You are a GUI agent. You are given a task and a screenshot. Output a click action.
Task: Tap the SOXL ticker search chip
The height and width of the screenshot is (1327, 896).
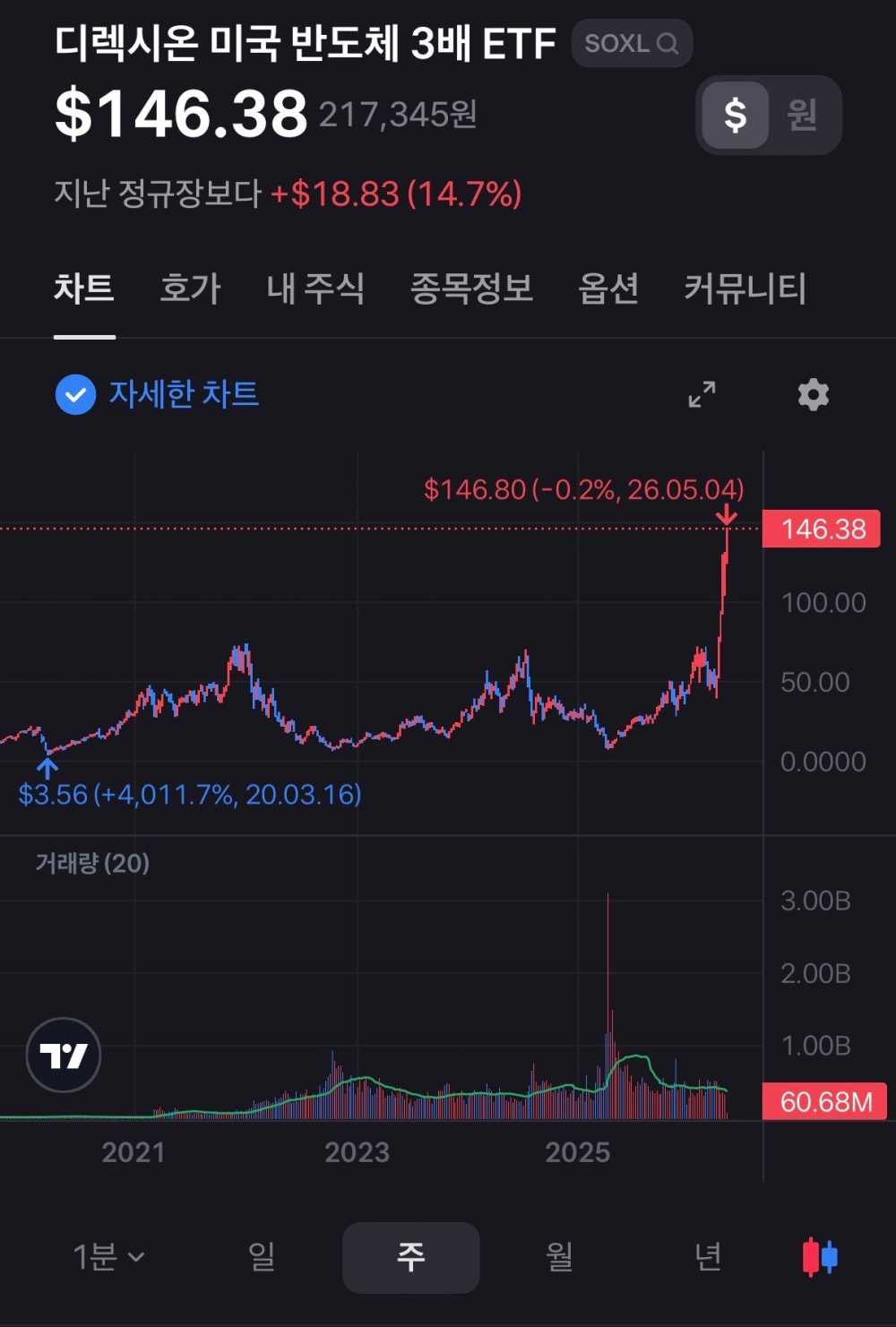coord(632,43)
